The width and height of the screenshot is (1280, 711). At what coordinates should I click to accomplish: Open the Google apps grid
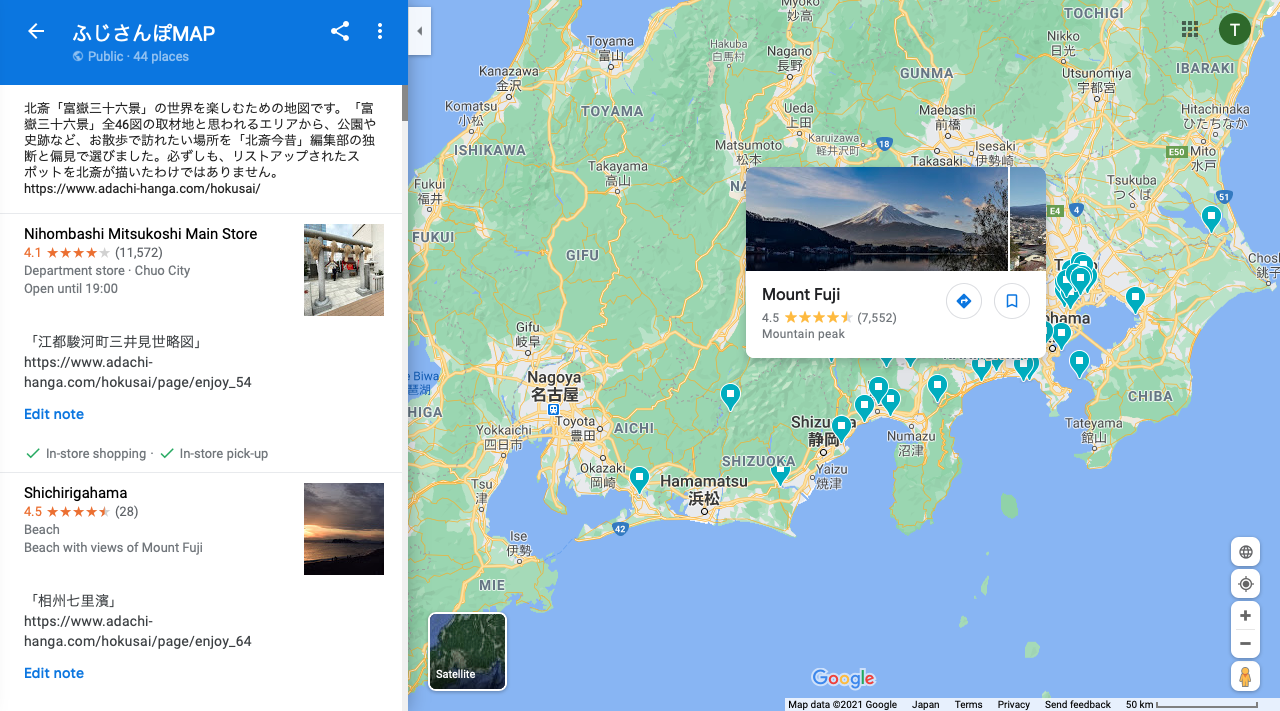[1190, 29]
